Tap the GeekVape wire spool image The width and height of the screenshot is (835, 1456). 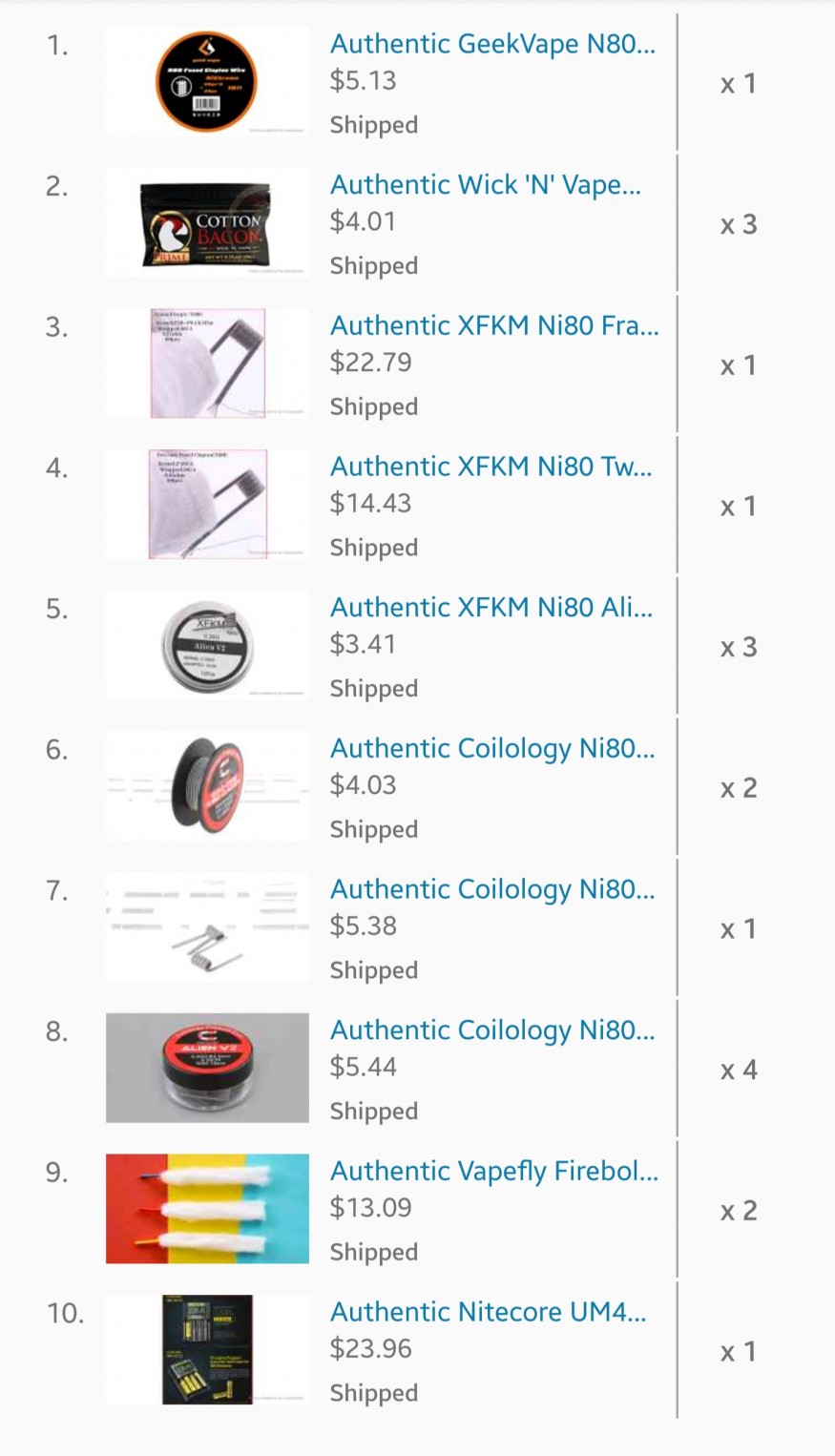pos(207,82)
